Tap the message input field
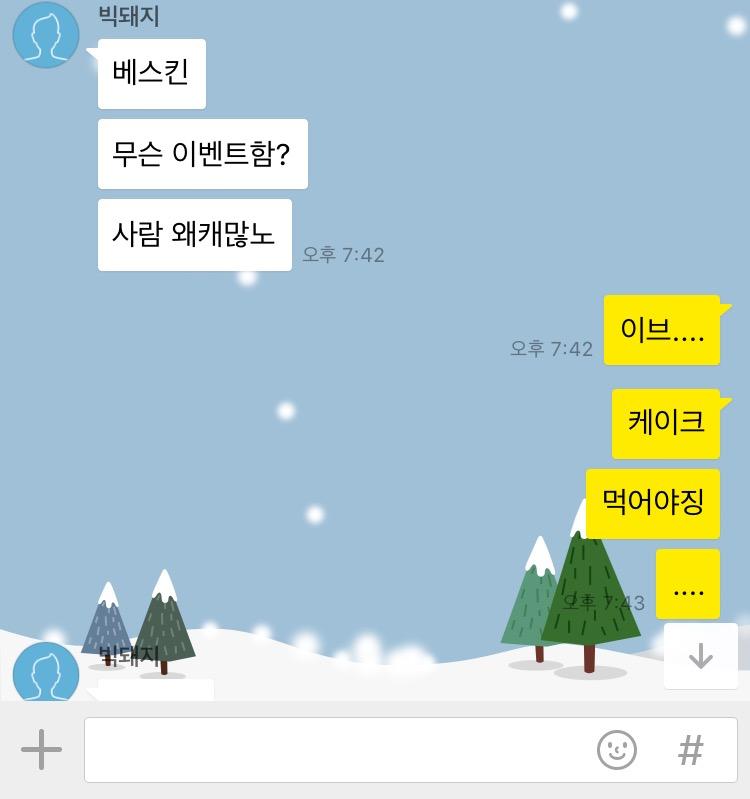 (336, 750)
